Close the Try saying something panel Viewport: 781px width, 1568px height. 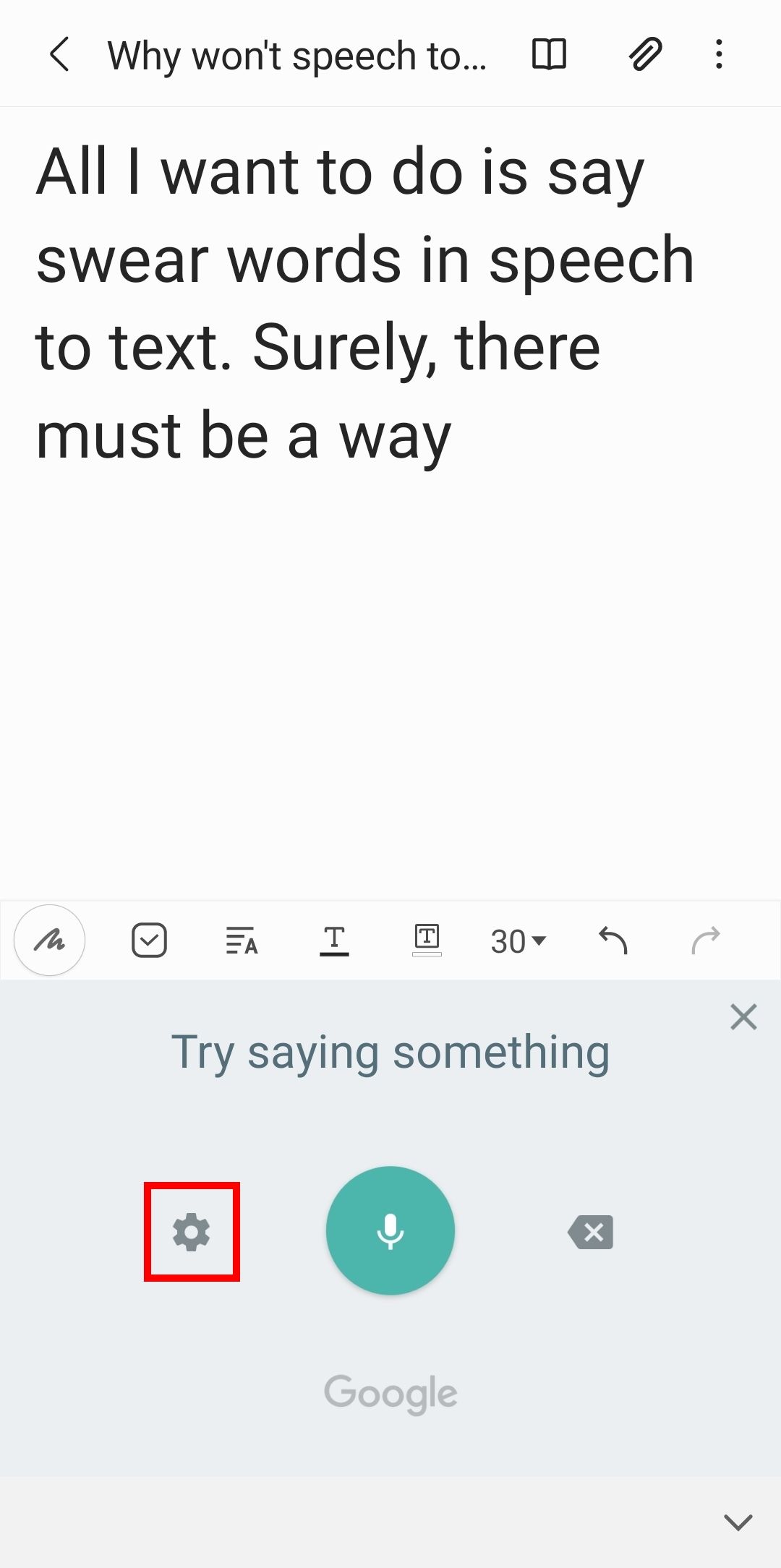(x=743, y=1016)
